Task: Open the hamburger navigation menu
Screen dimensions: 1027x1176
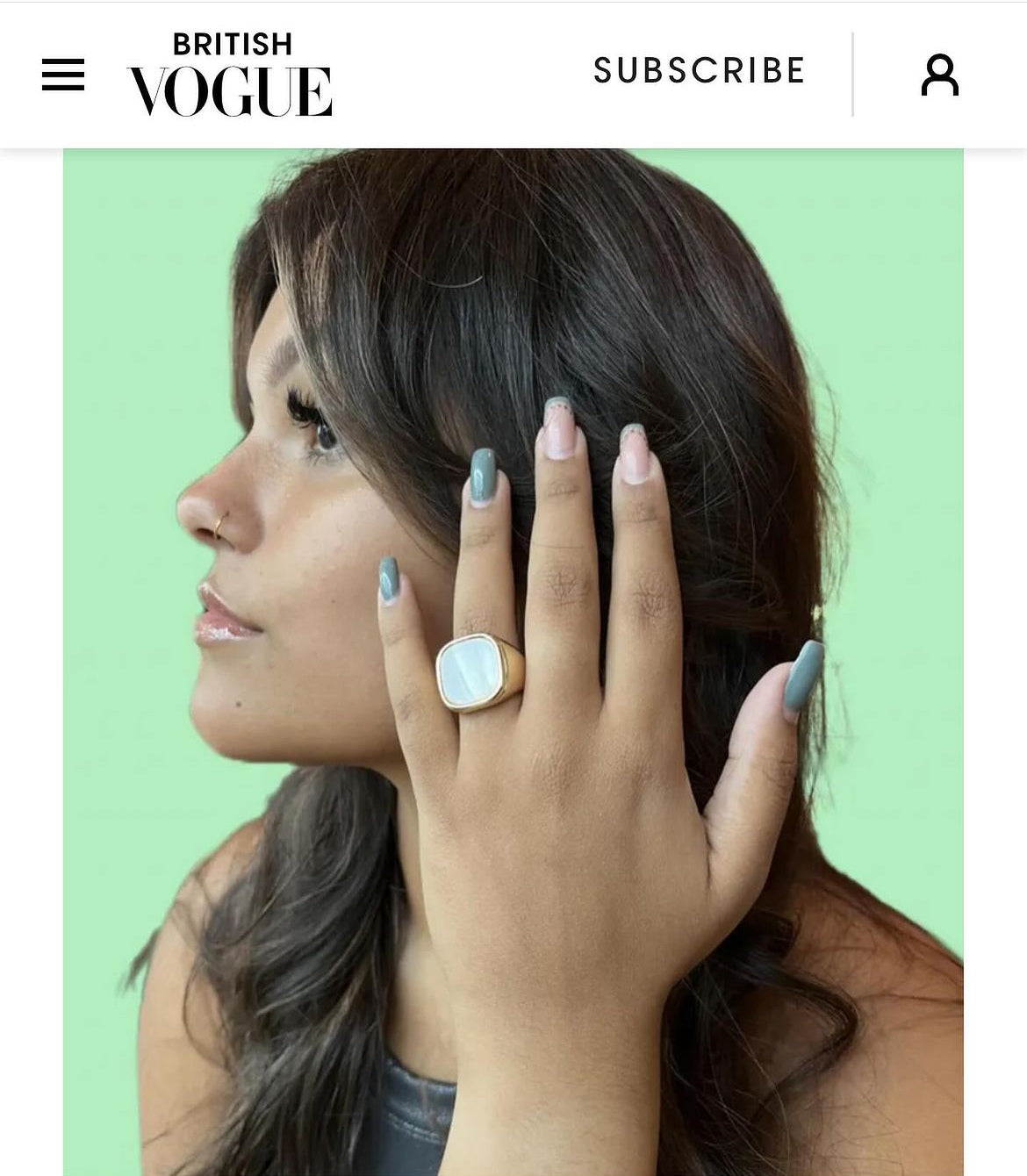Action: (63, 75)
